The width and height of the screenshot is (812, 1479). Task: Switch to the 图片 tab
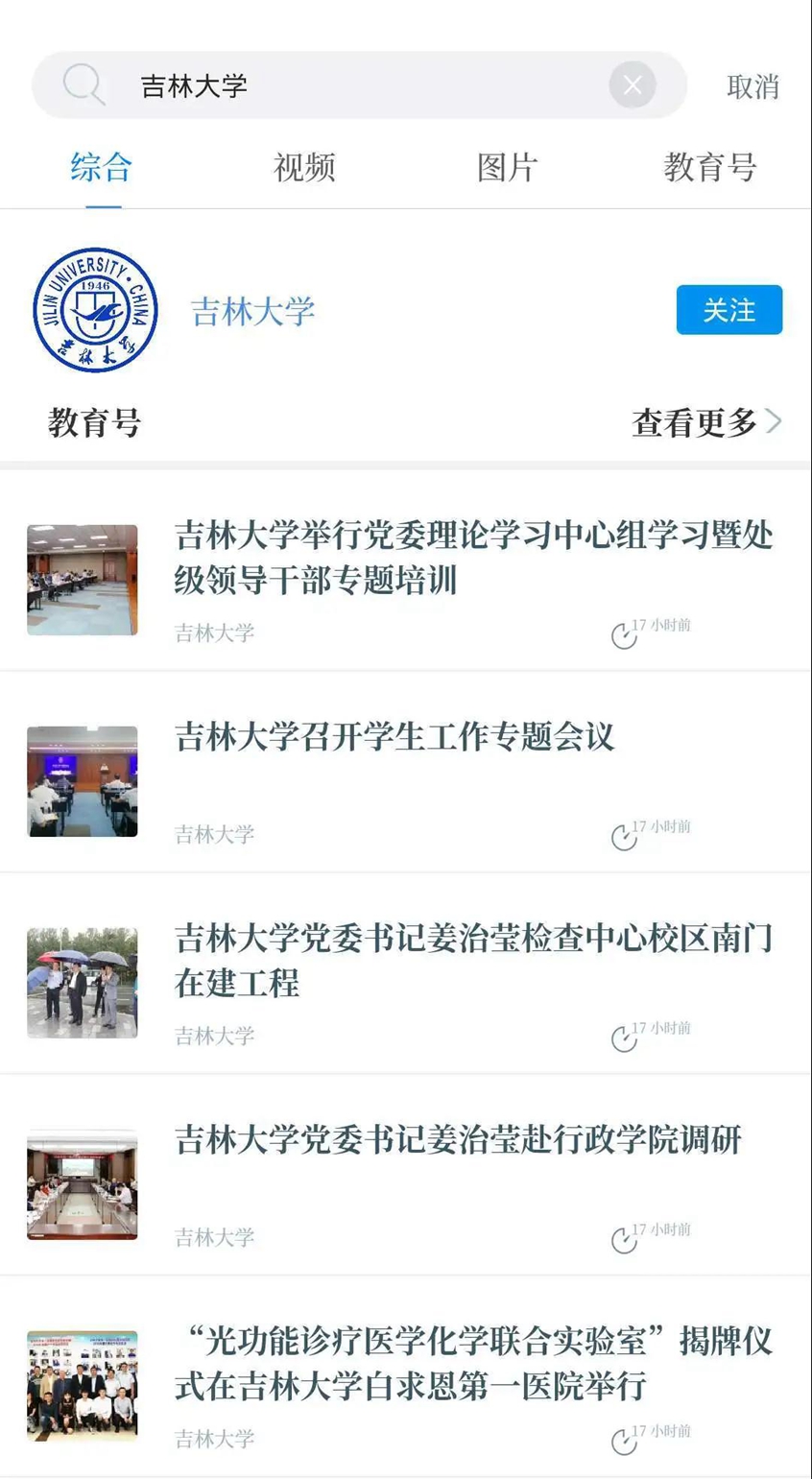[x=507, y=168]
